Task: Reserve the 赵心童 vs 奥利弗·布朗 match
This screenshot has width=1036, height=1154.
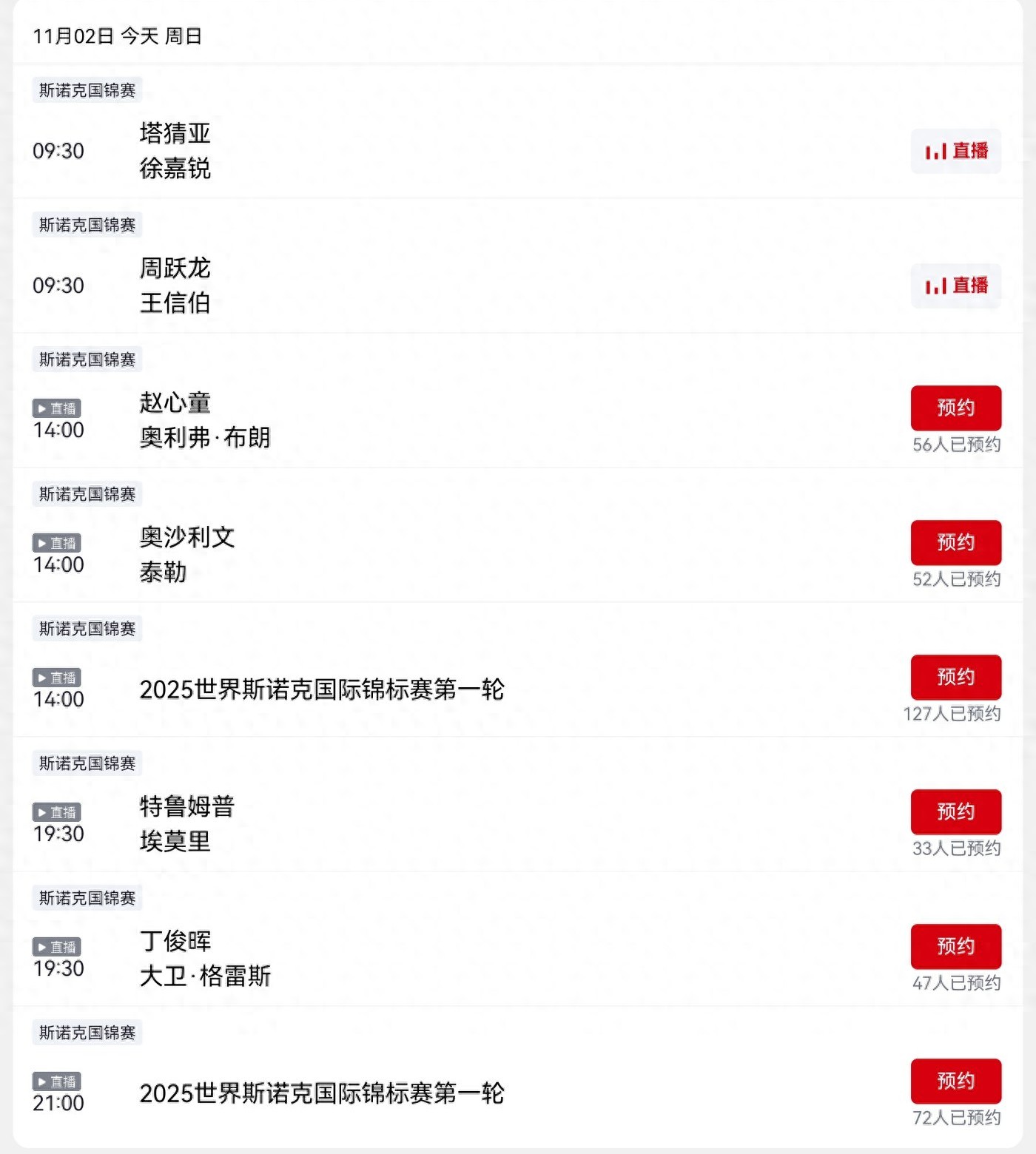Action: click(955, 407)
